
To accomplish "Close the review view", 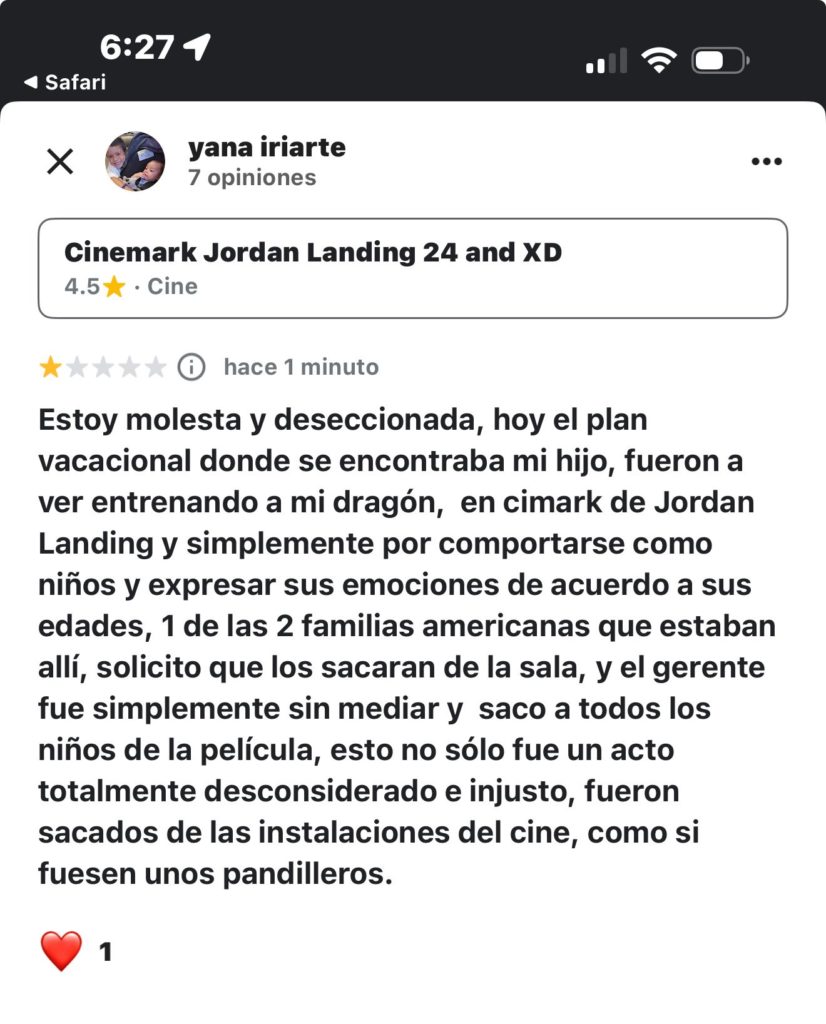I will (61, 162).
